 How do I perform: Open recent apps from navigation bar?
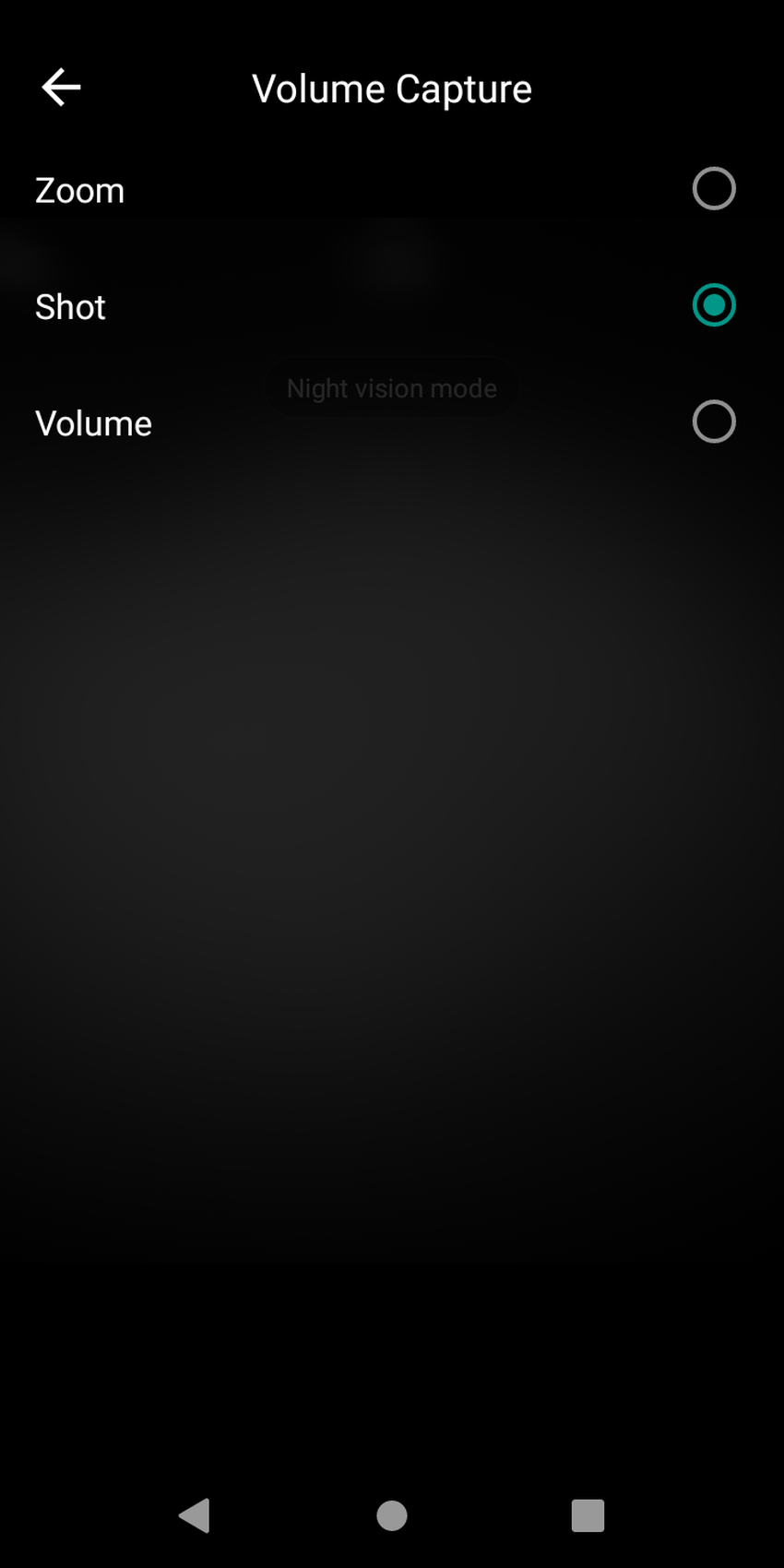coord(588,1515)
